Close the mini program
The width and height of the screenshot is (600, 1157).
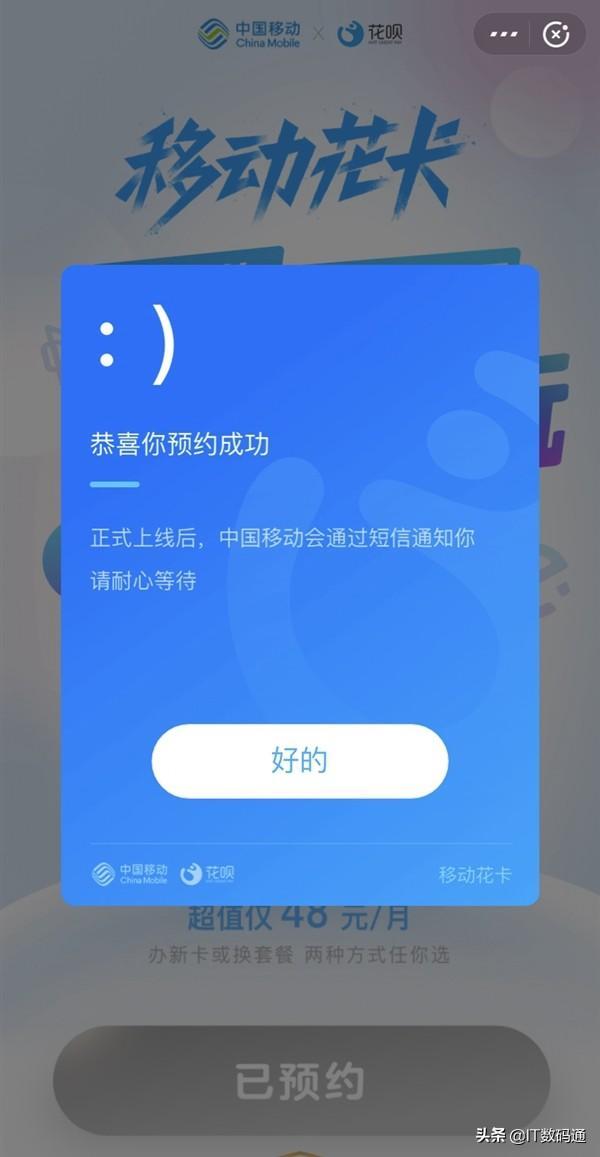[x=556, y=34]
